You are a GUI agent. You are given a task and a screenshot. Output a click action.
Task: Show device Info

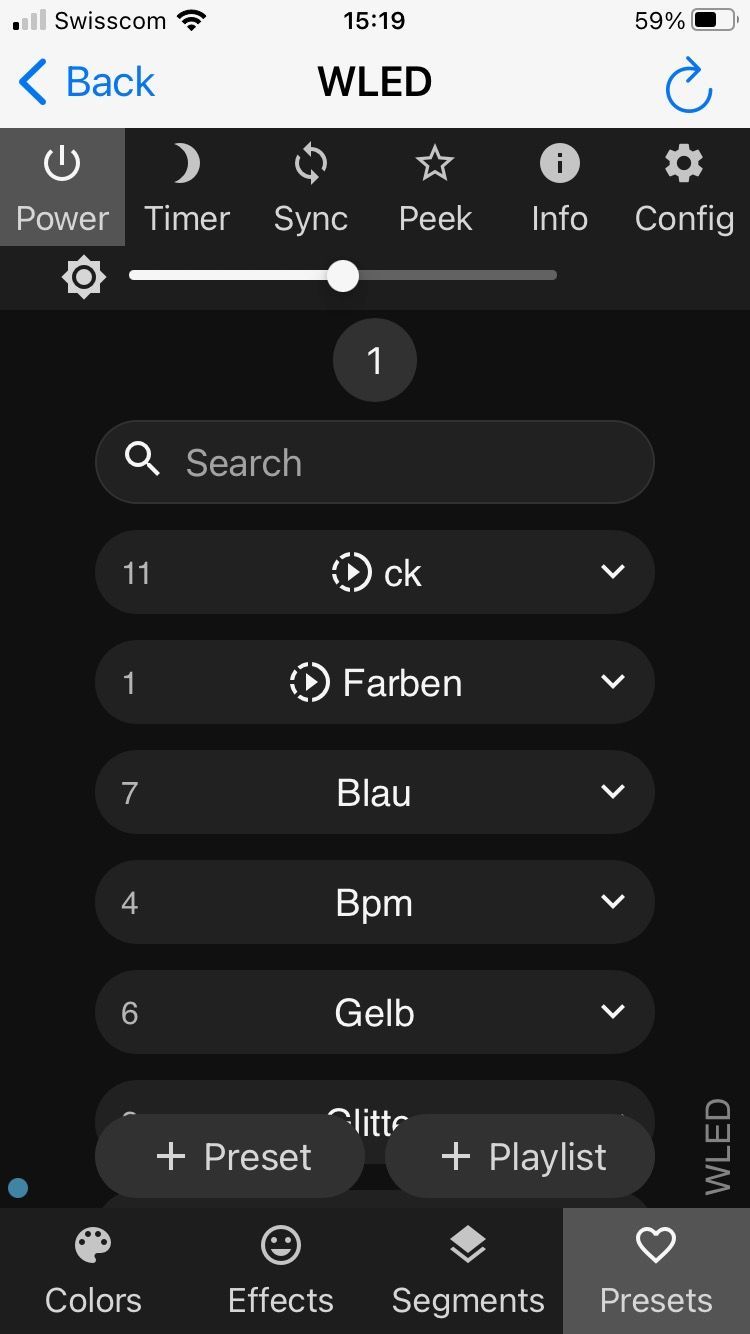click(x=559, y=188)
